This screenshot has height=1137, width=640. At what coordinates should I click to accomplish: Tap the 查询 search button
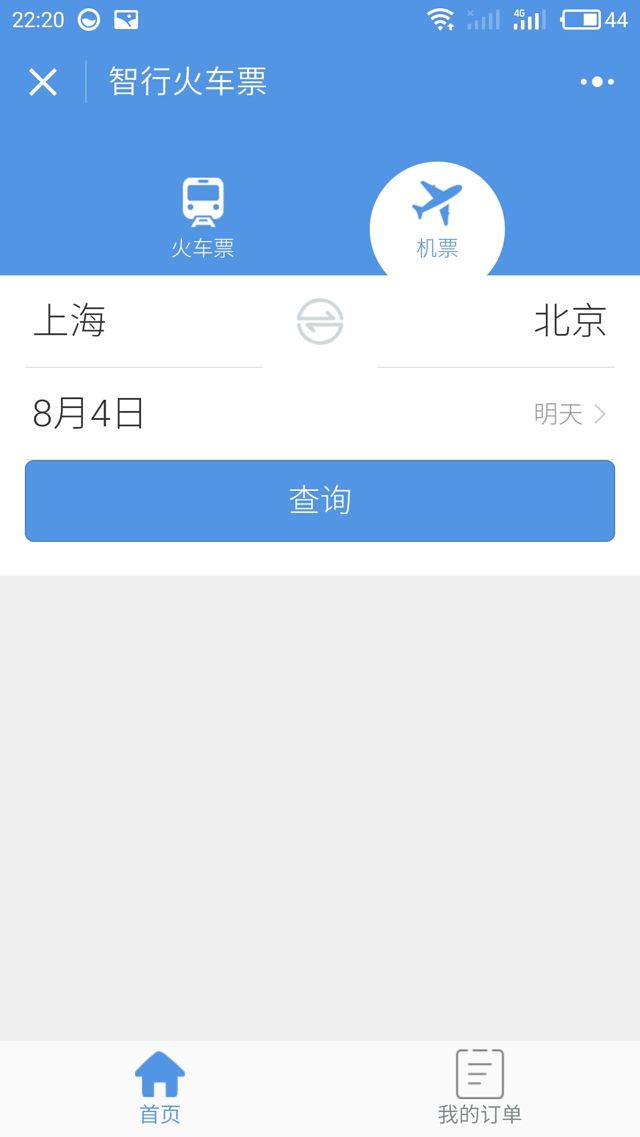[320, 500]
